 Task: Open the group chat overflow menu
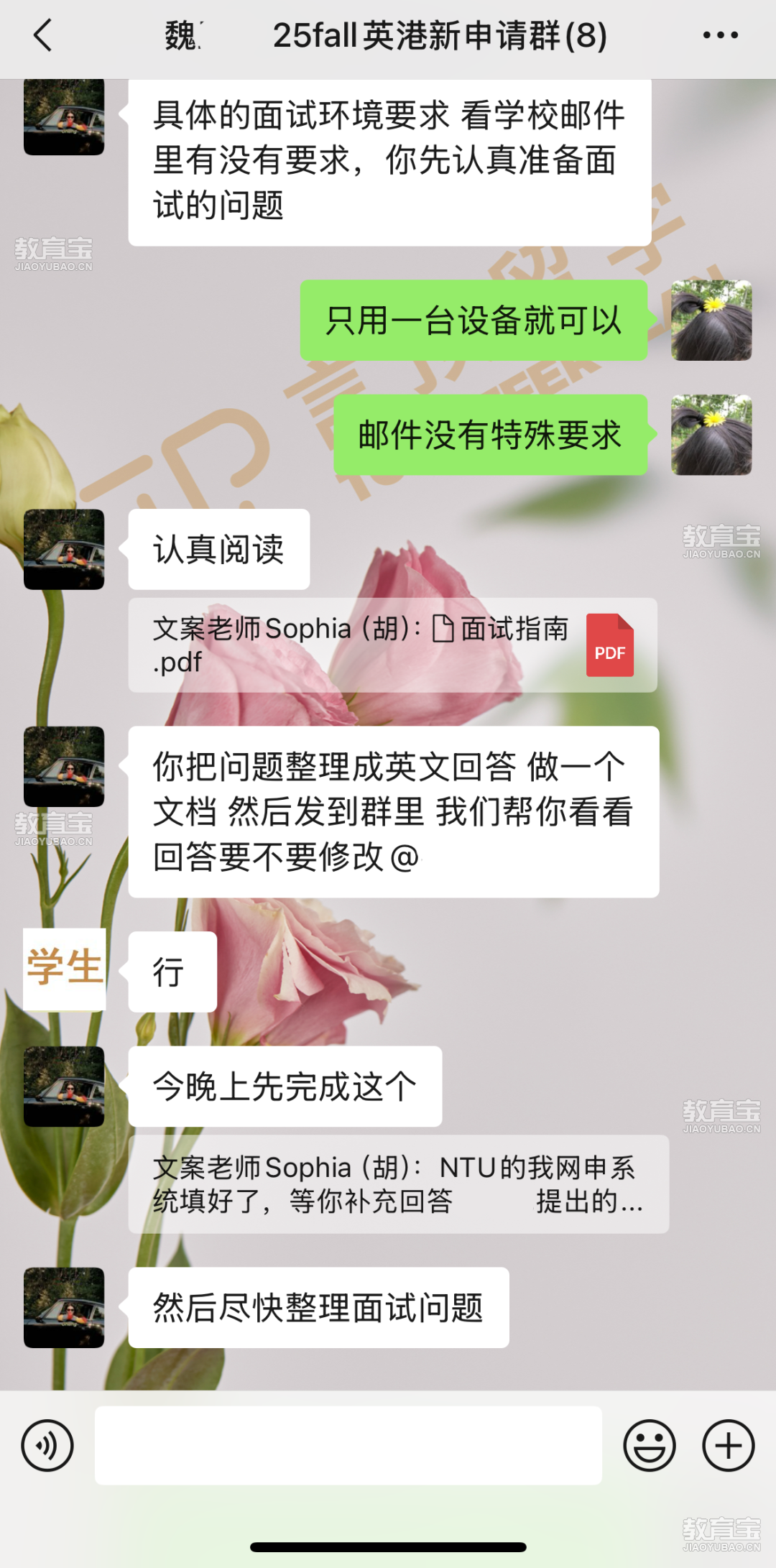coord(720,35)
